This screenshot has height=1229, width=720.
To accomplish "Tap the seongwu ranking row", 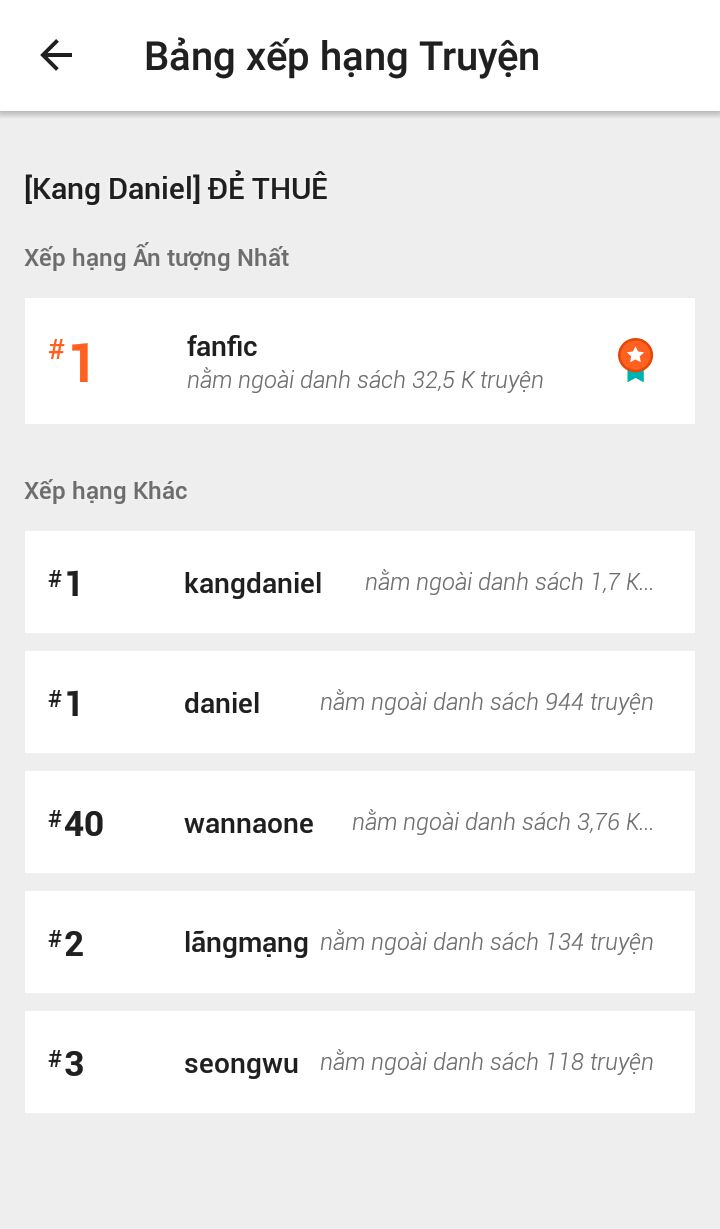I will pyautogui.click(x=360, y=1062).
